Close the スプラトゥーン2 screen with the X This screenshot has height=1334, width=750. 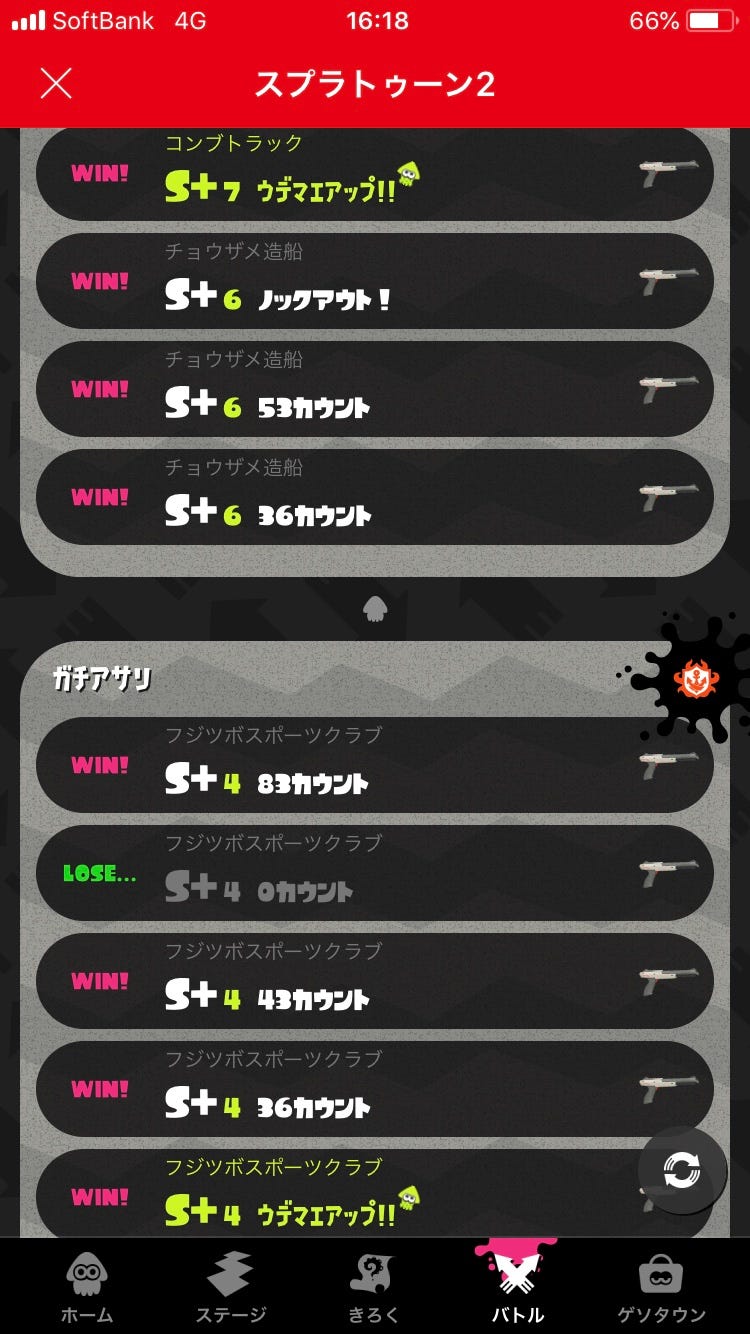click(56, 84)
